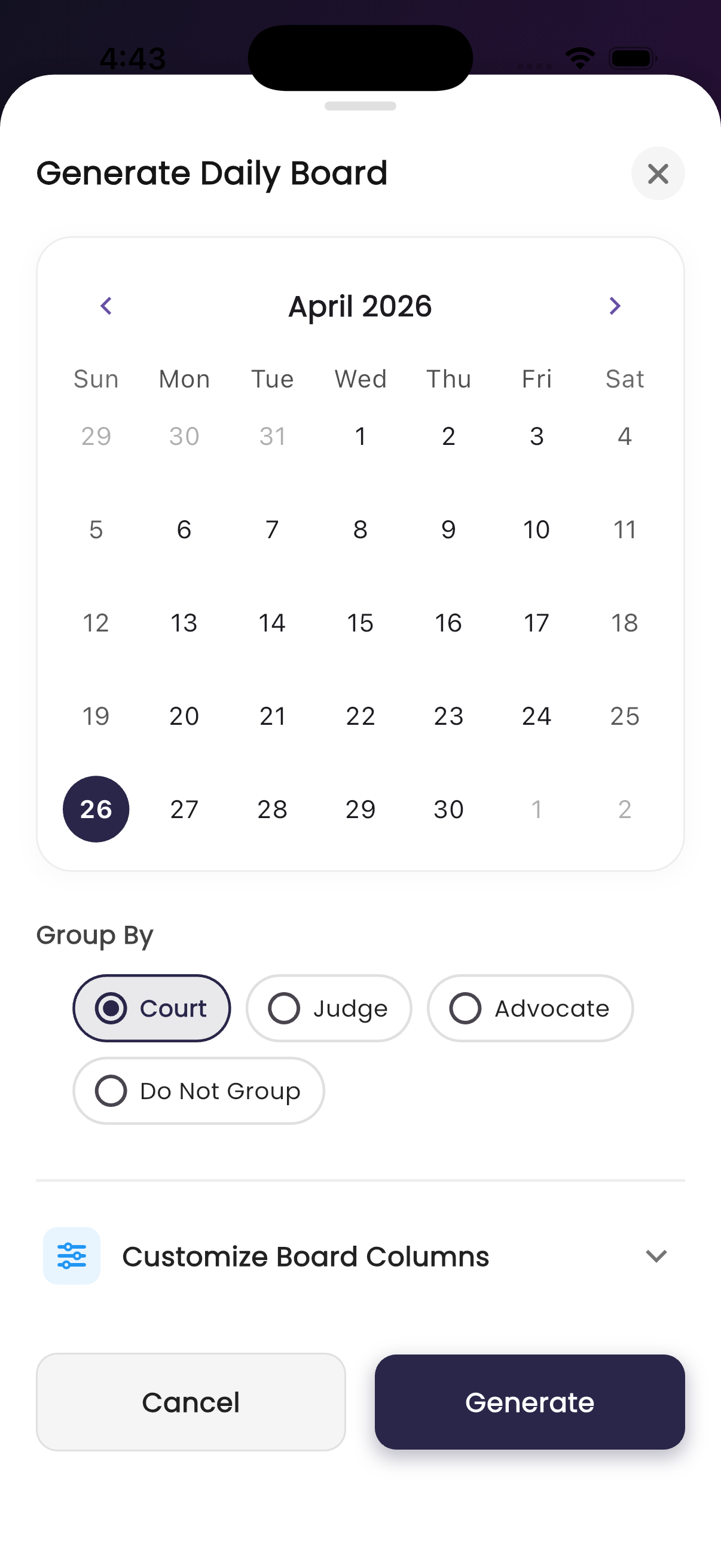Click the April 2026 month header
This screenshot has width=721, height=1568.
pyautogui.click(x=360, y=306)
